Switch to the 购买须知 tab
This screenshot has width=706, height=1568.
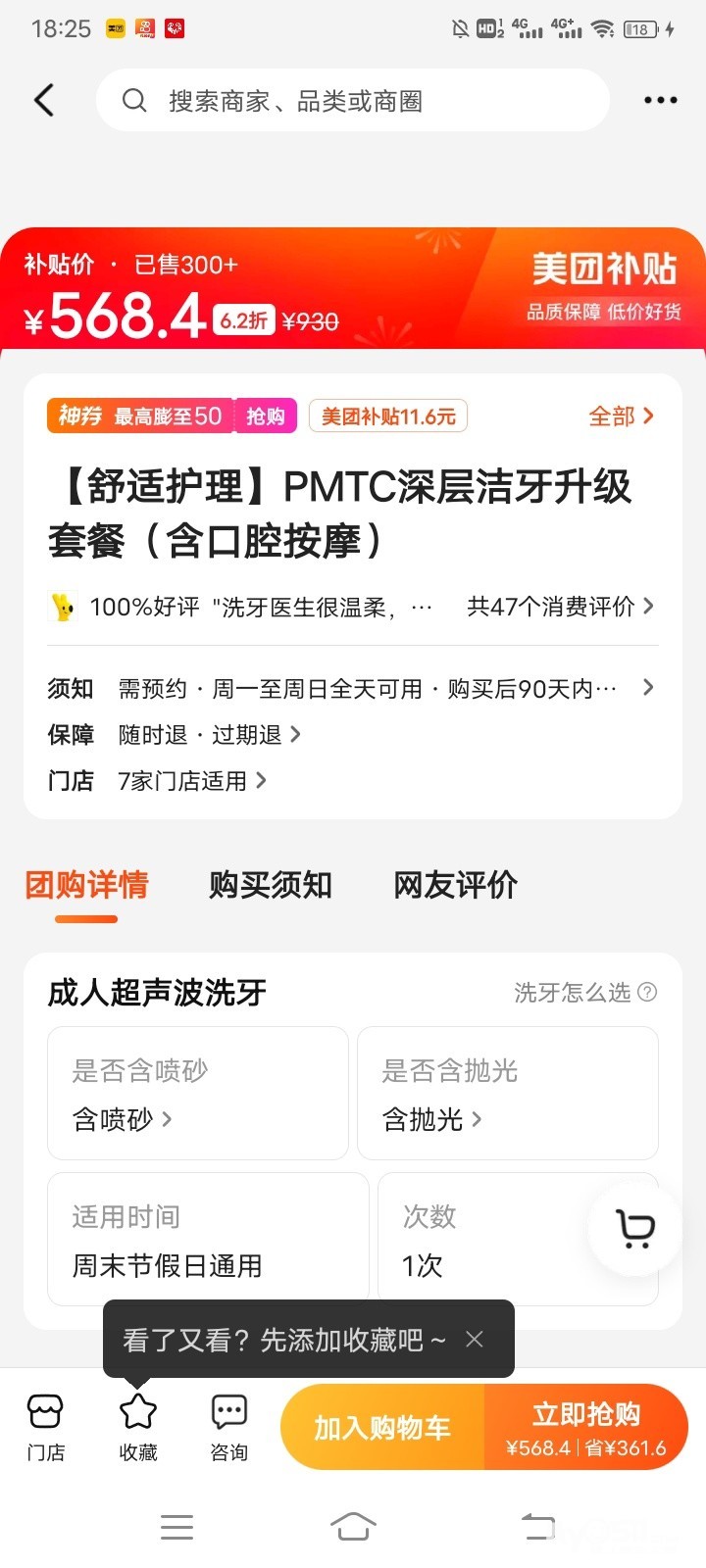point(271,885)
